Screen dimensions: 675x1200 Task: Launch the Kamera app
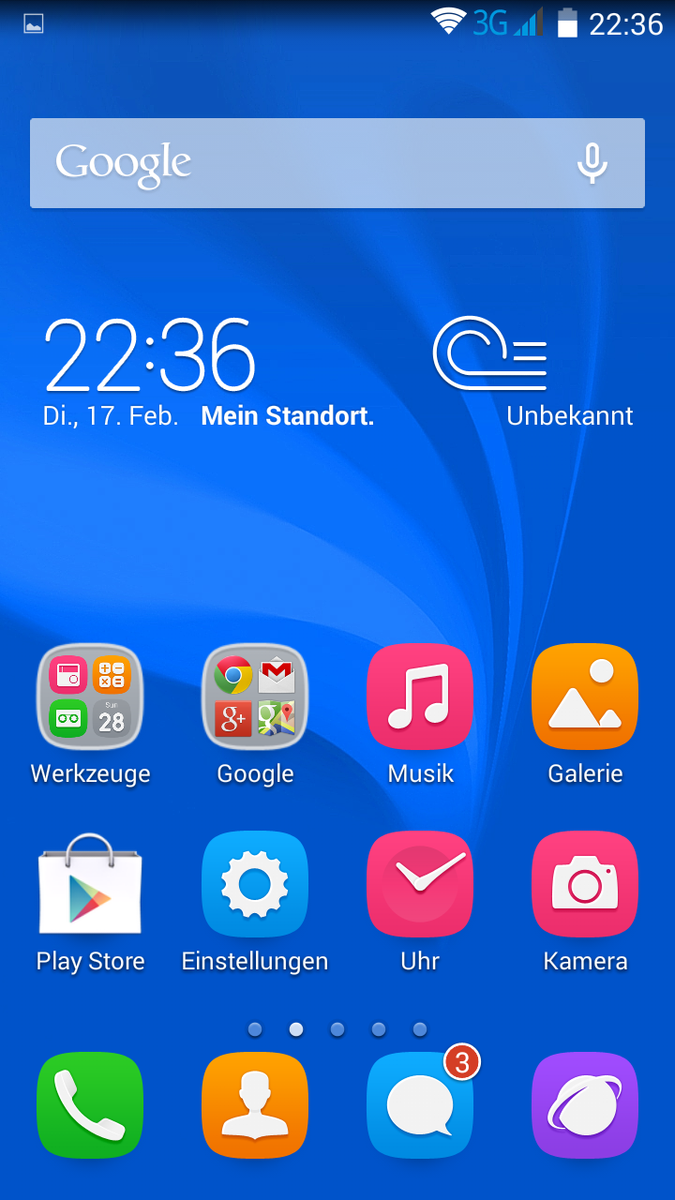click(x=585, y=885)
